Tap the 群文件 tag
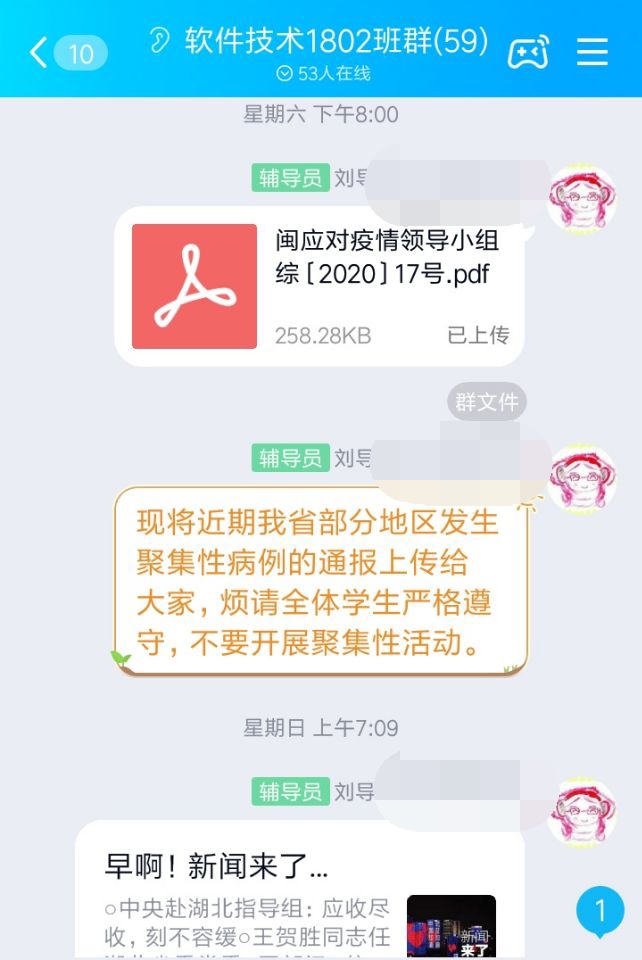Image resolution: width=642 pixels, height=960 pixels. 486,402
